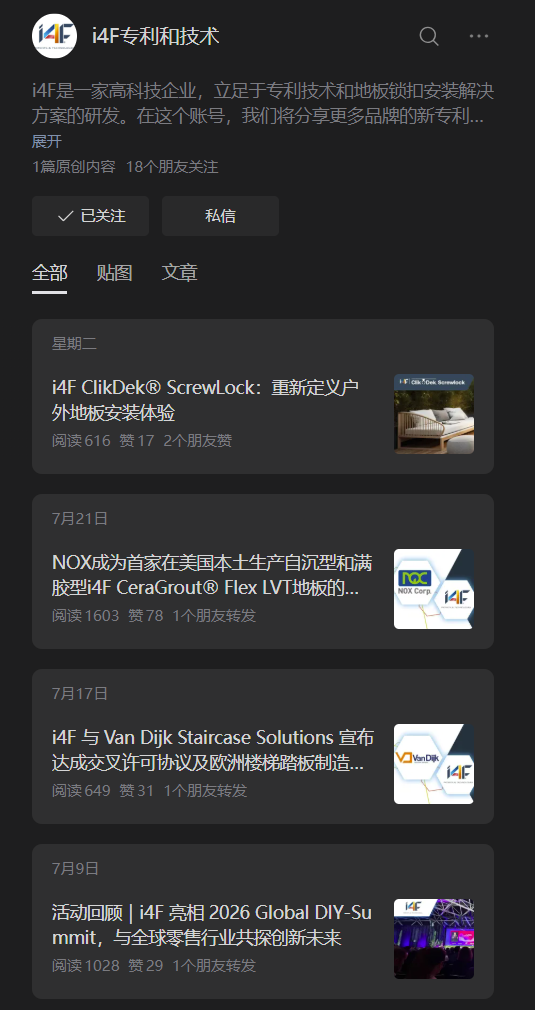Switch to the 贴图 tab

click(114, 273)
